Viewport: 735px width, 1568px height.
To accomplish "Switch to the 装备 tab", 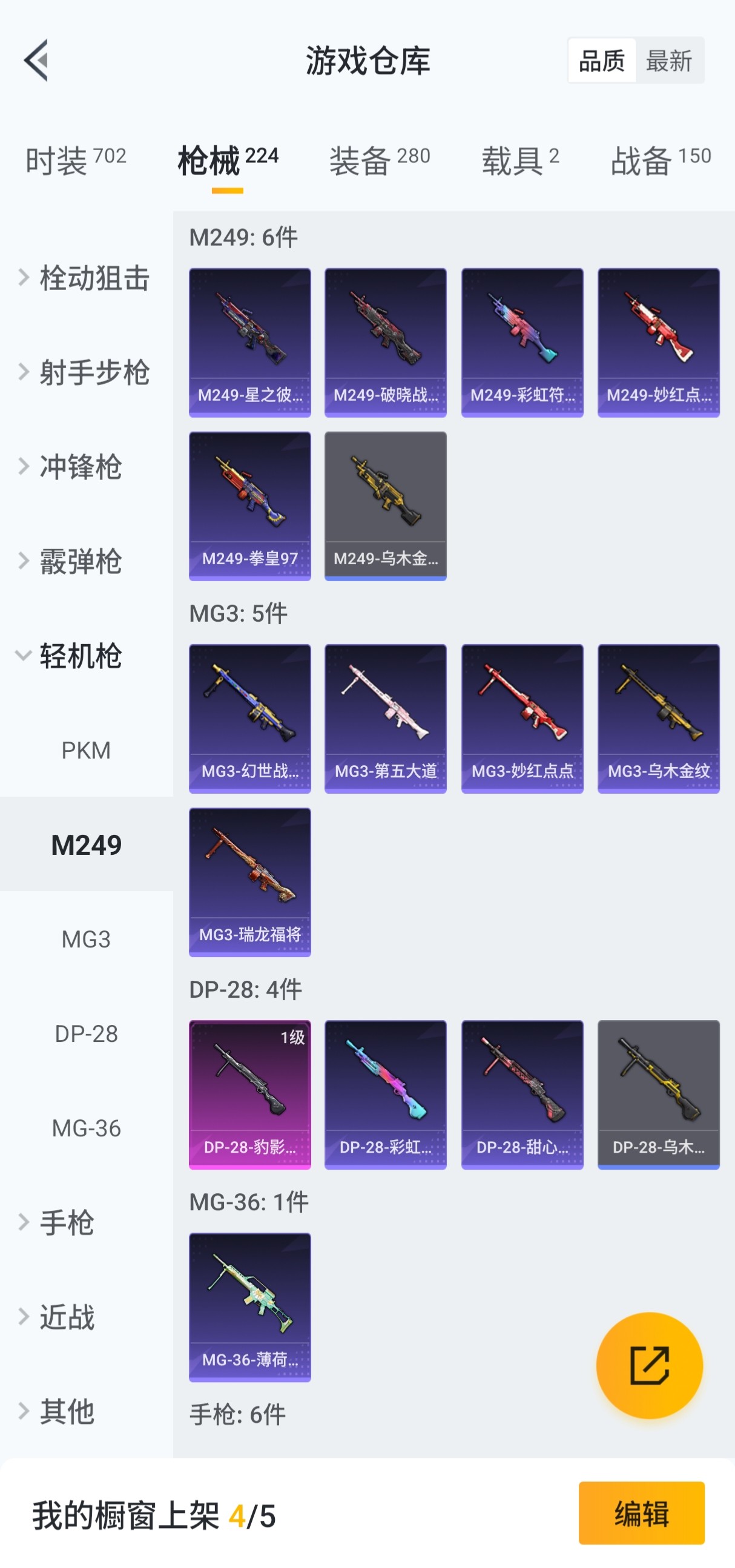I will click(x=380, y=160).
